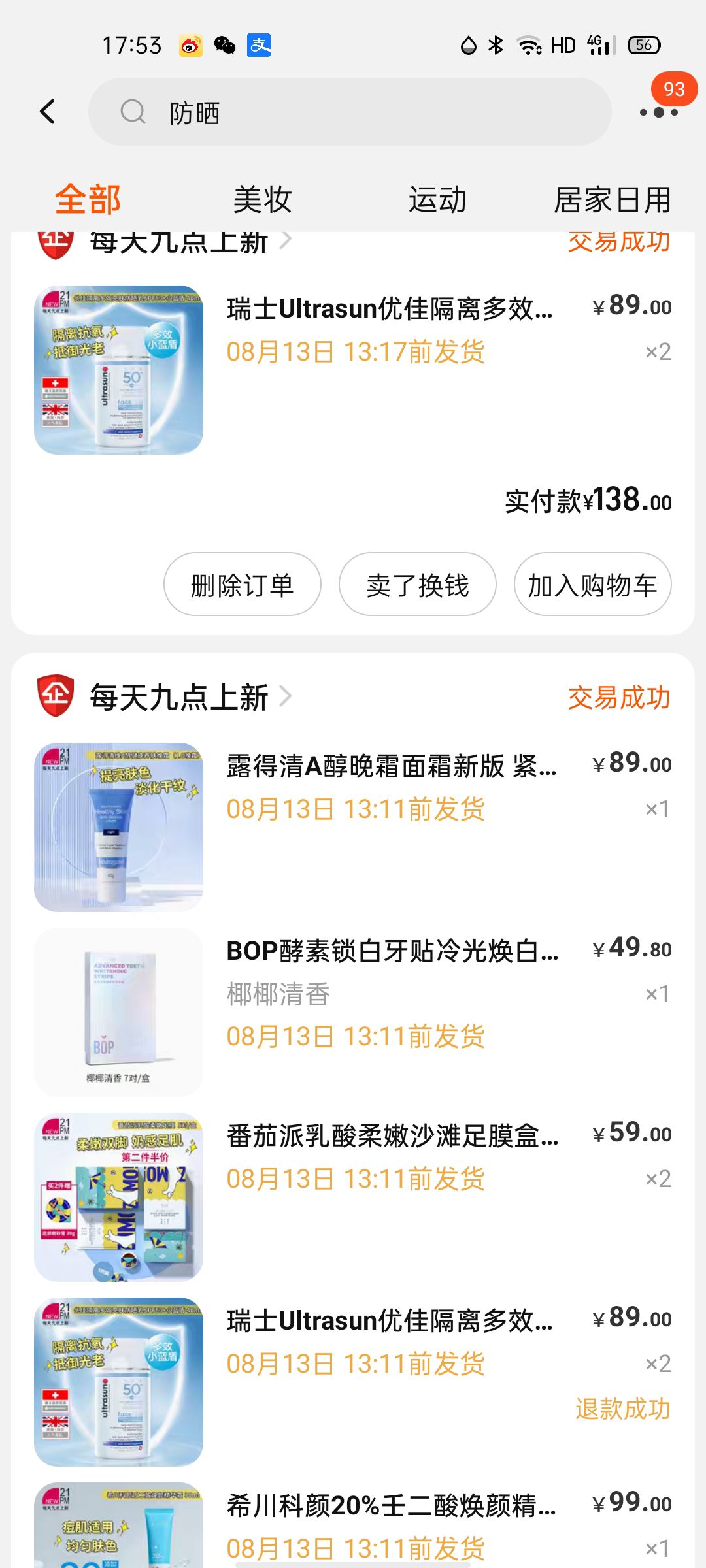Show the 居家日用 category tab
The width and height of the screenshot is (706, 1568).
613,199
